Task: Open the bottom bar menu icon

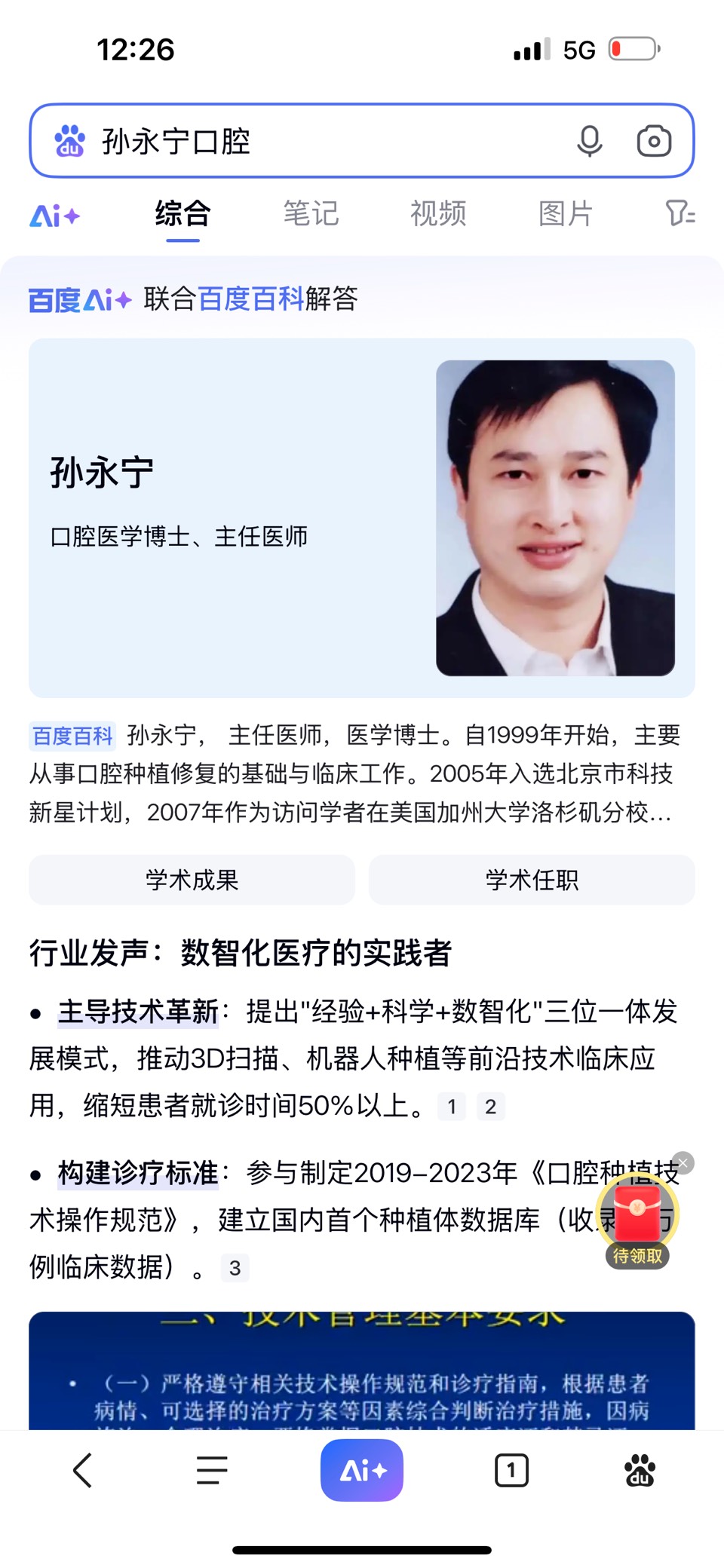Action: click(x=212, y=1470)
